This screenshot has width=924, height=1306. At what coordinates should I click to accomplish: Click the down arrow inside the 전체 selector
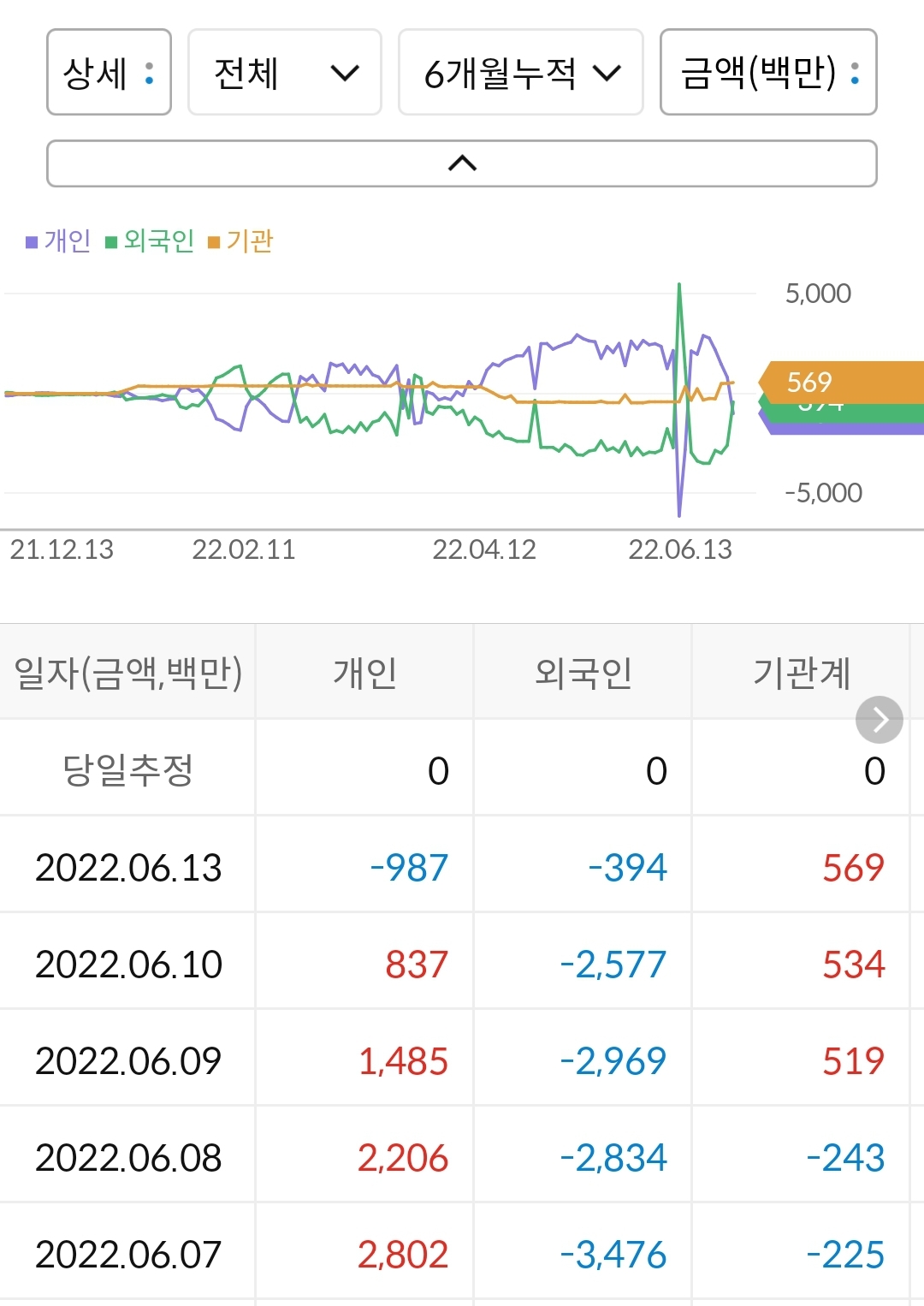[345, 74]
